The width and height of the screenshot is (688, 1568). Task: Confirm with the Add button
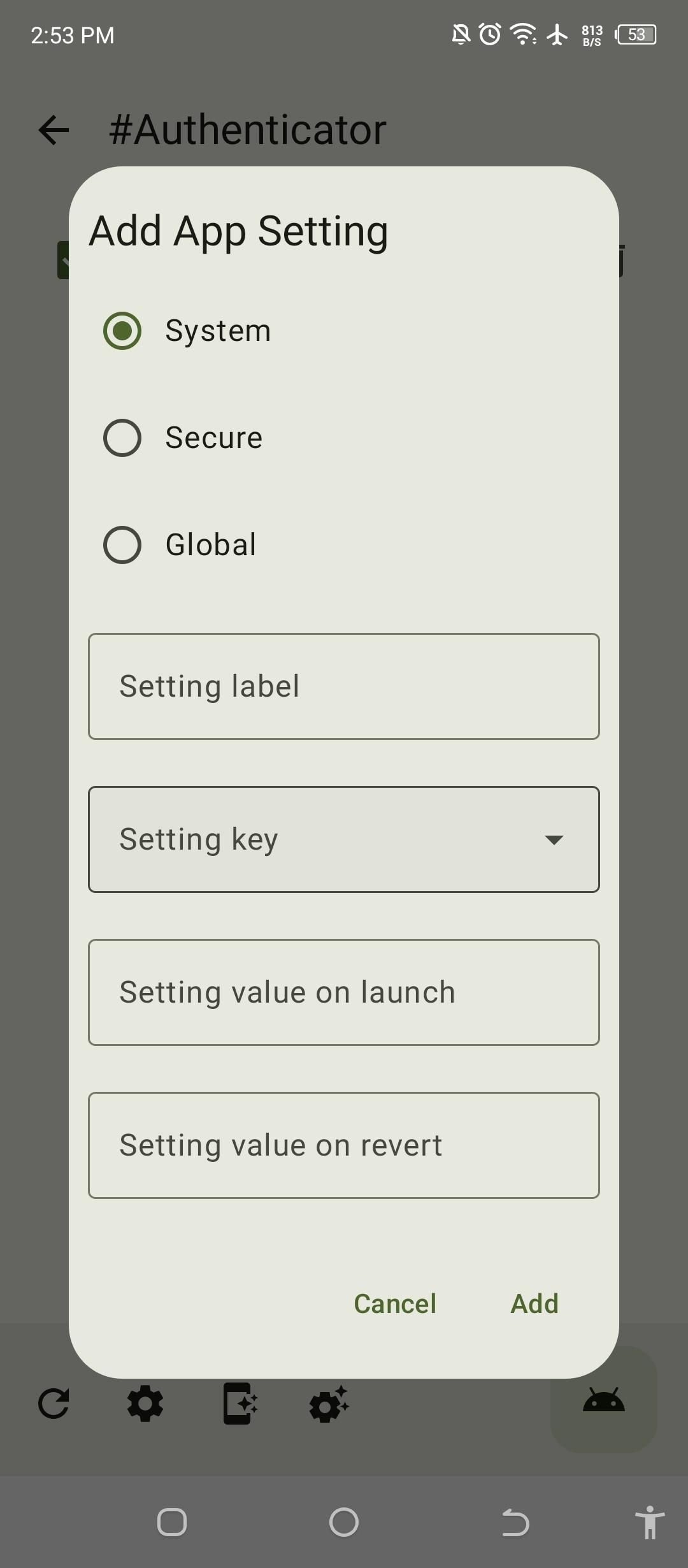click(x=534, y=1303)
